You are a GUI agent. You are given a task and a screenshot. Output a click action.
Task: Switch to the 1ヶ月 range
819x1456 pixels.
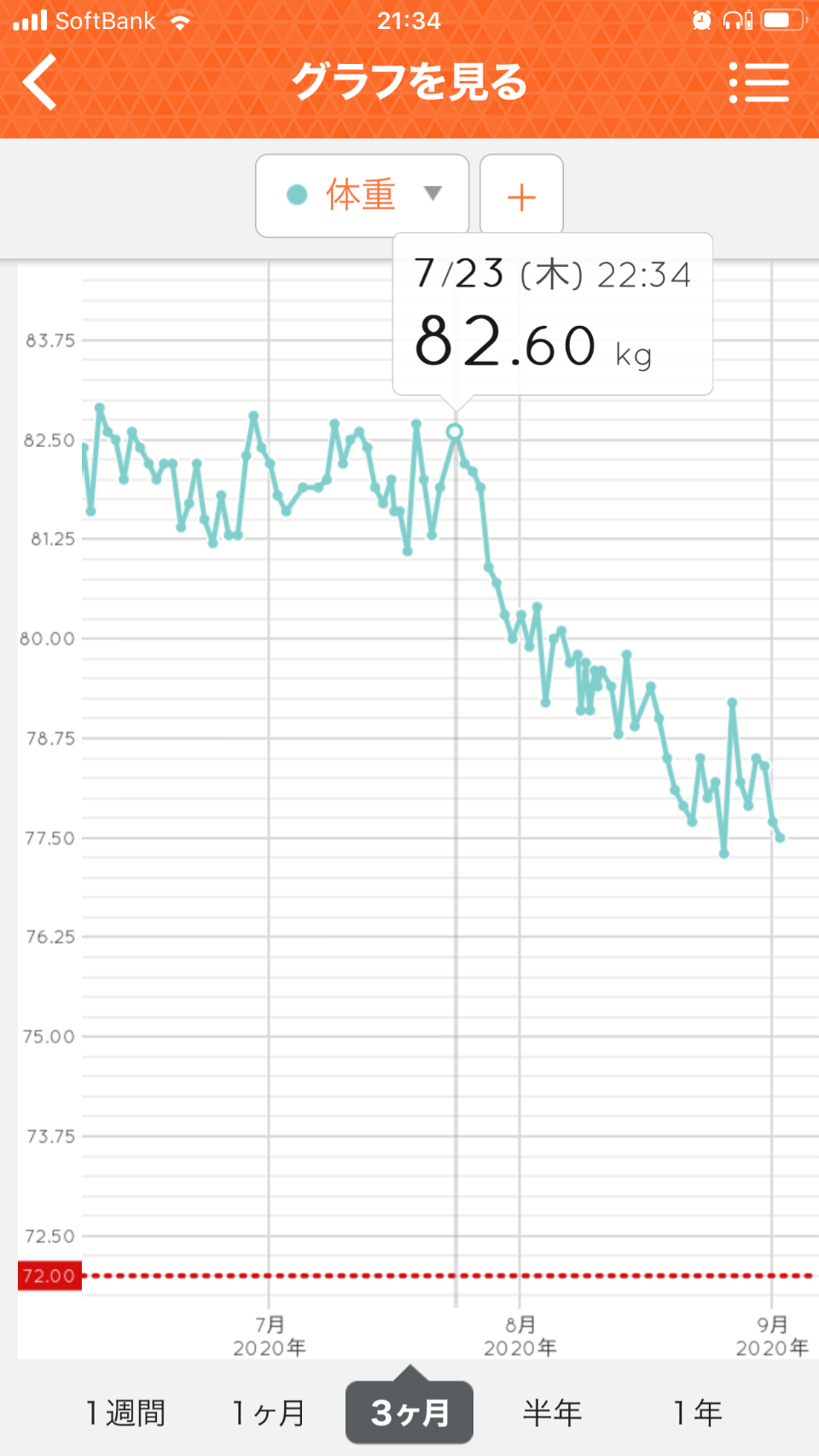click(x=269, y=1412)
